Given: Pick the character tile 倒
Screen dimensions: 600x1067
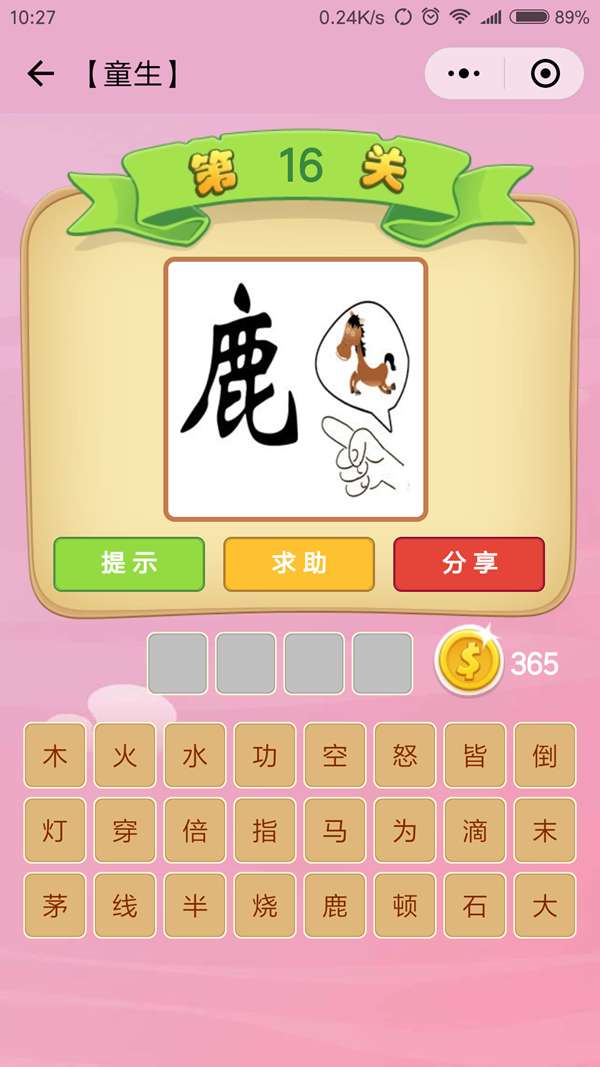Looking at the screenshot, I should 545,756.
